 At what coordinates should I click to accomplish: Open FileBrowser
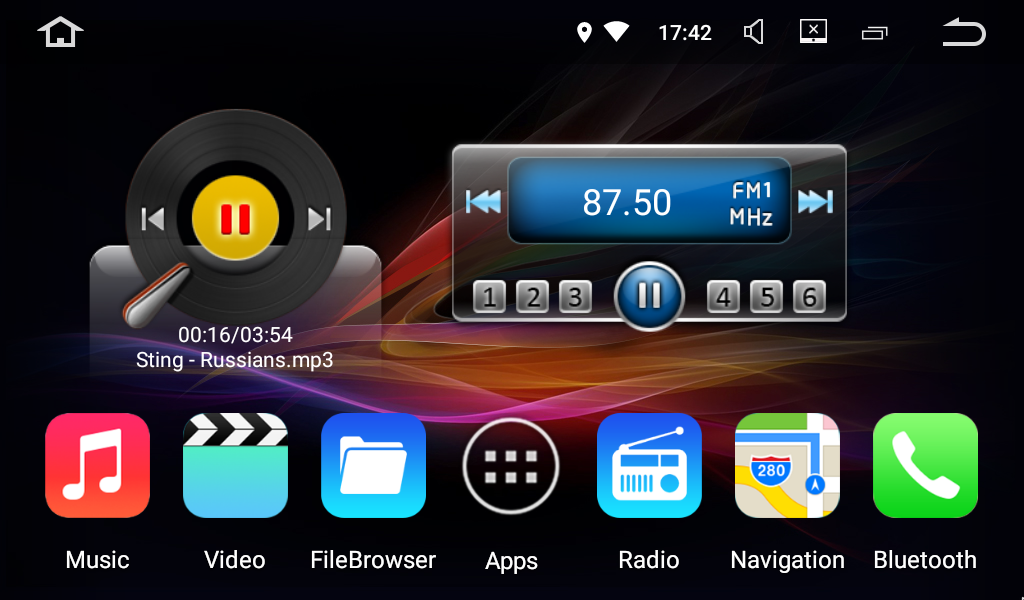point(373,466)
